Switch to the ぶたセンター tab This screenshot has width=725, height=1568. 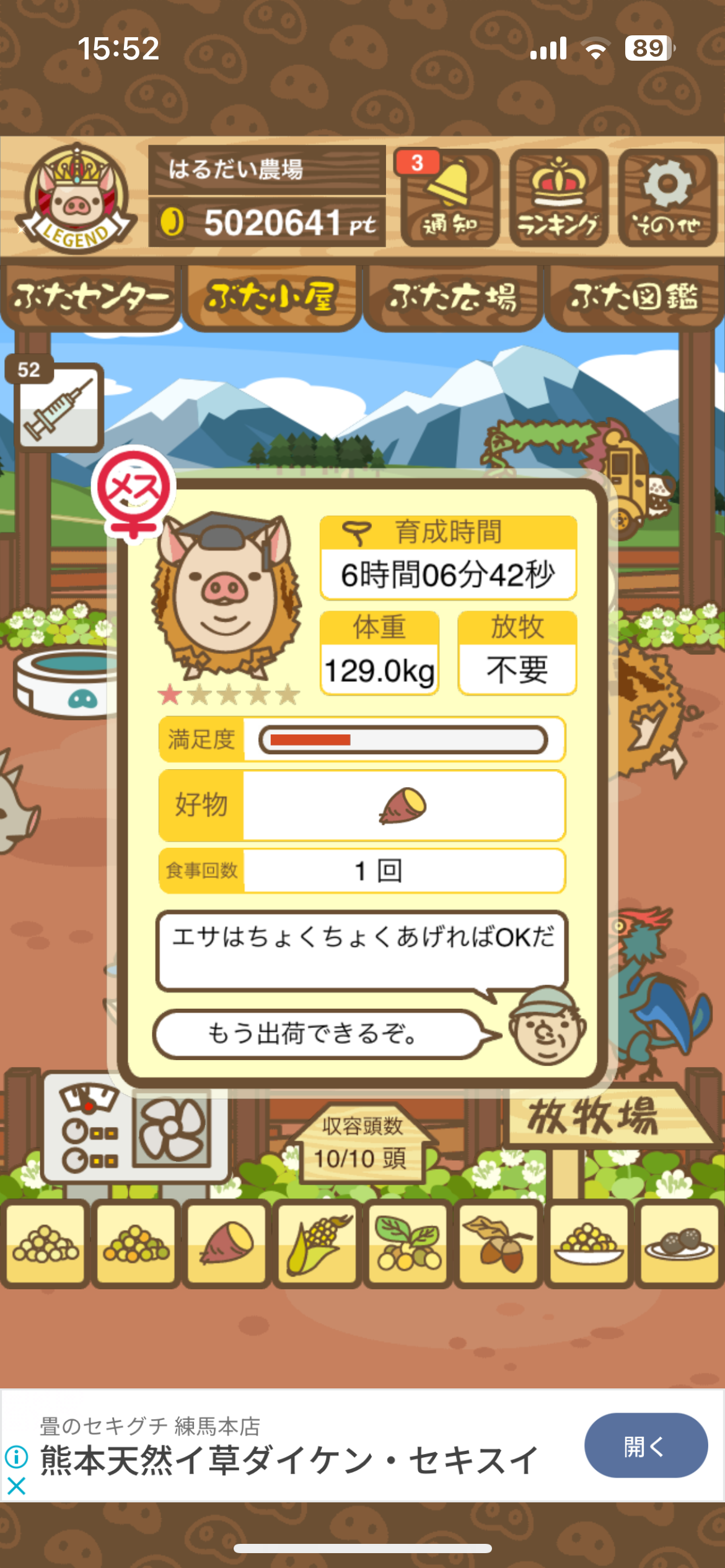[90, 297]
